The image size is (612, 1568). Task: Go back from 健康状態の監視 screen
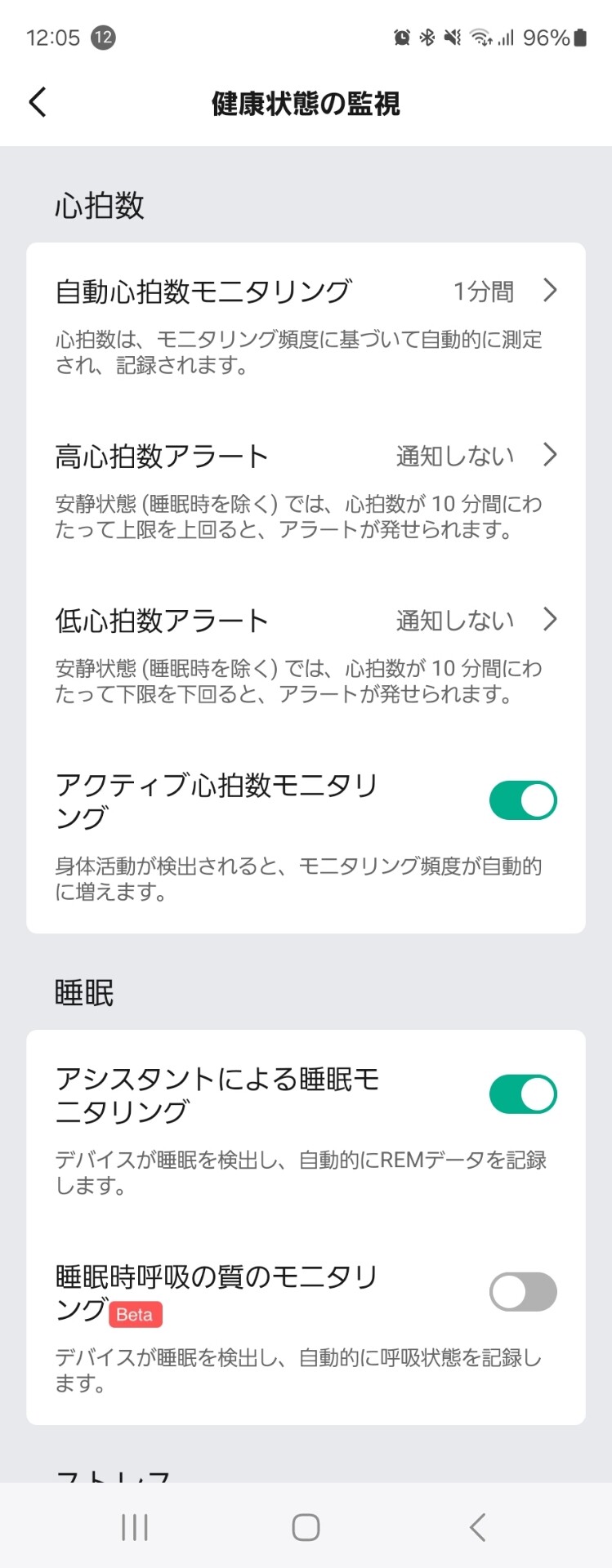[38, 103]
